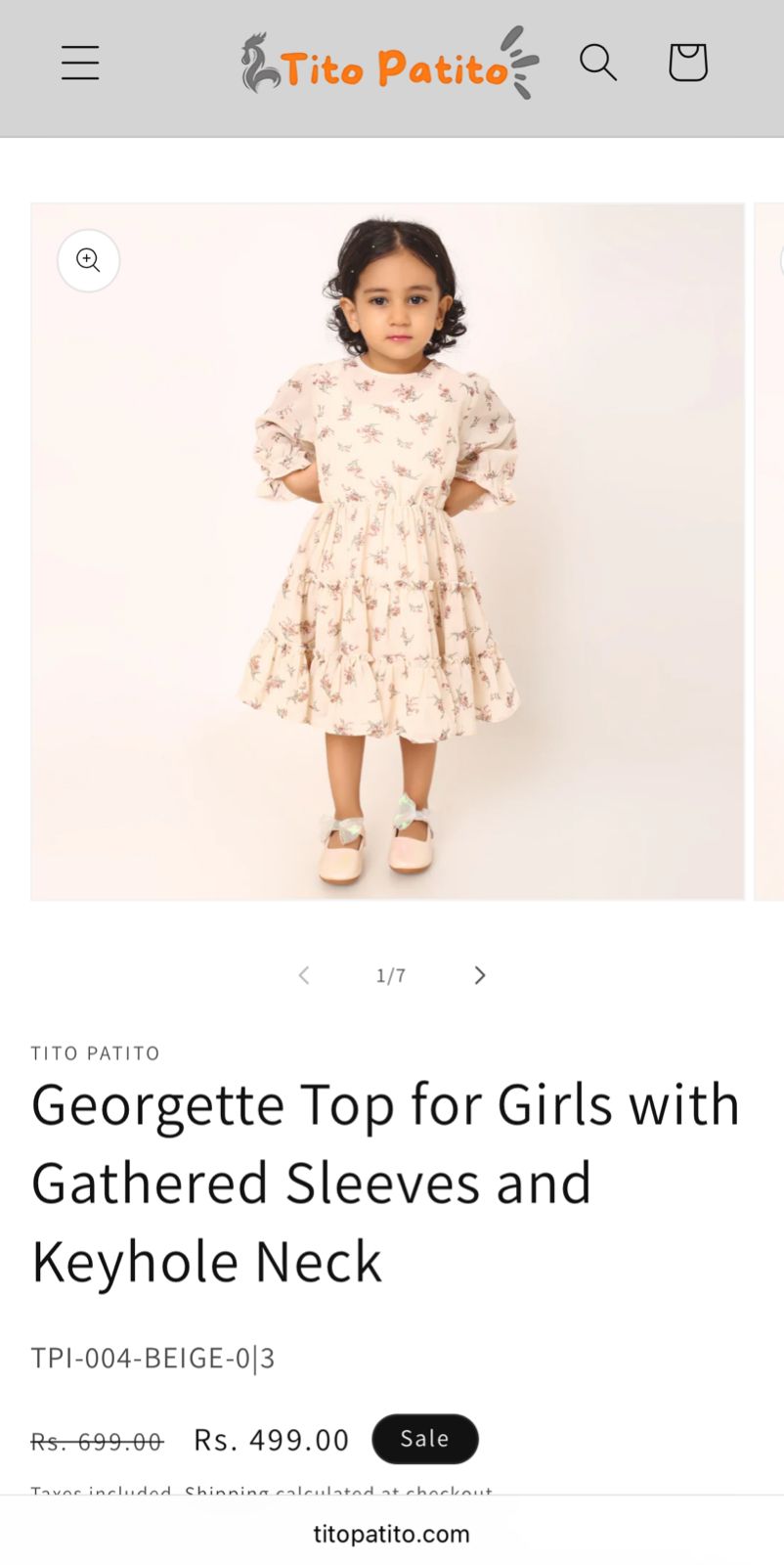The image size is (784, 1565).
Task: Go to the next product image
Action: coord(479,975)
